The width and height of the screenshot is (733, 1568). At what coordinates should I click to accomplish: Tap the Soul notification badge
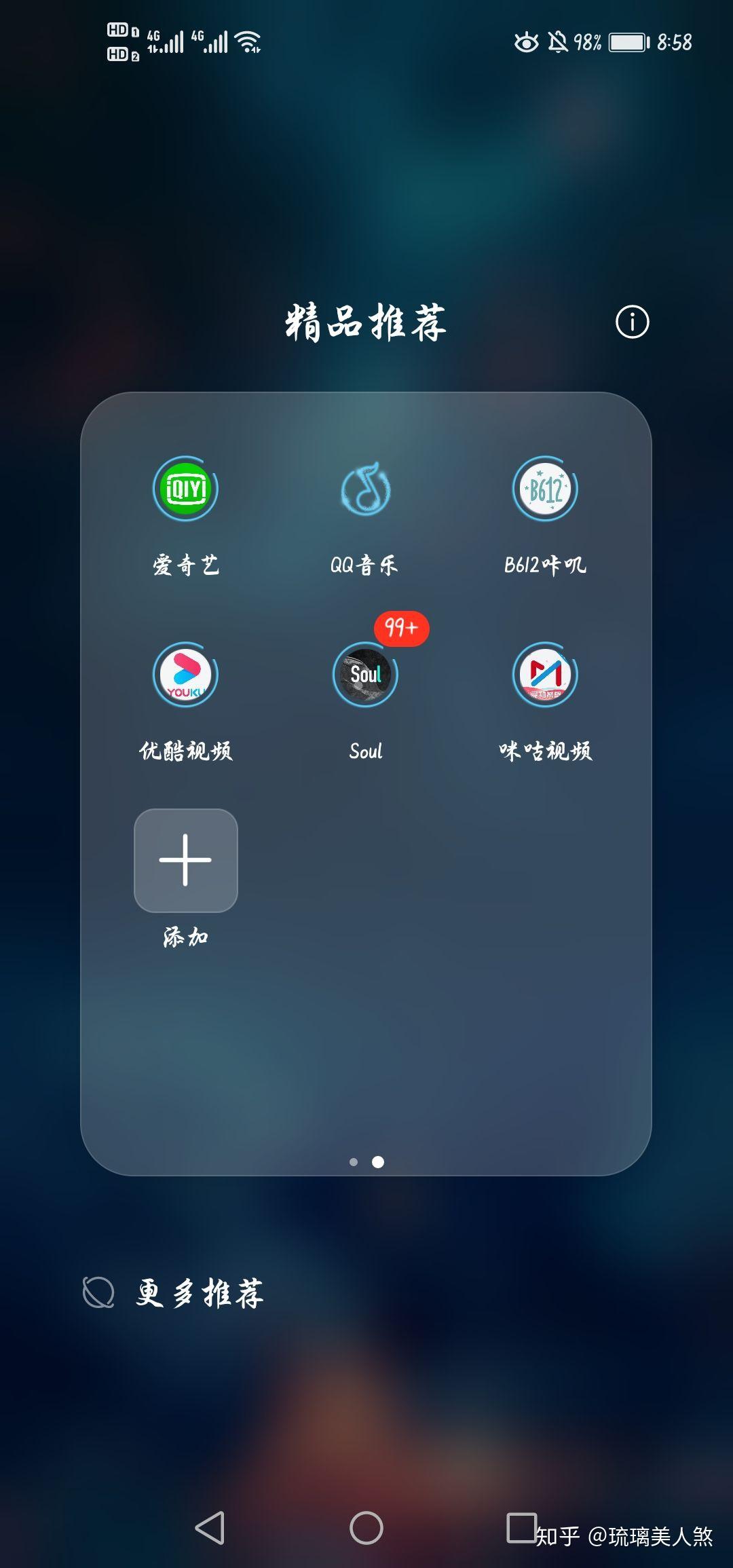click(400, 629)
